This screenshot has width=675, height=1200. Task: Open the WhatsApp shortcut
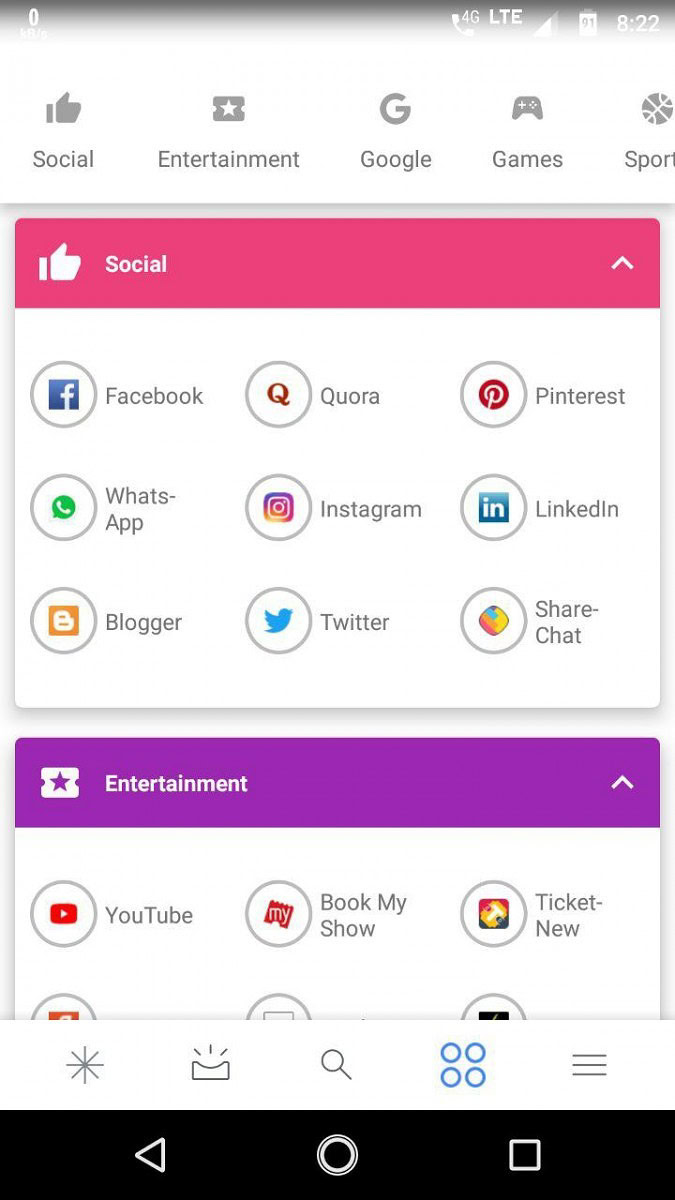104,508
